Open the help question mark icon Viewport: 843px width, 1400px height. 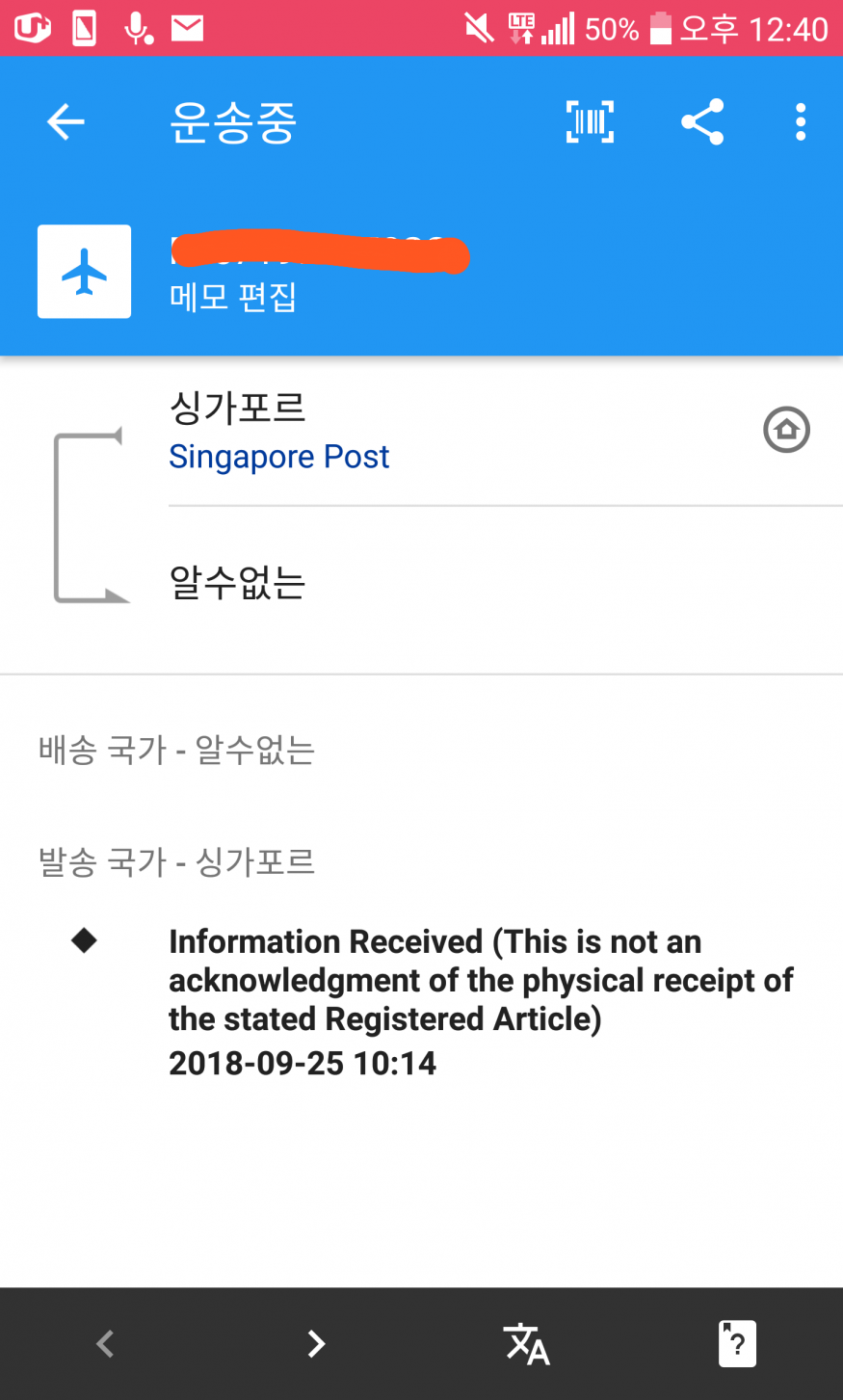point(737,1343)
